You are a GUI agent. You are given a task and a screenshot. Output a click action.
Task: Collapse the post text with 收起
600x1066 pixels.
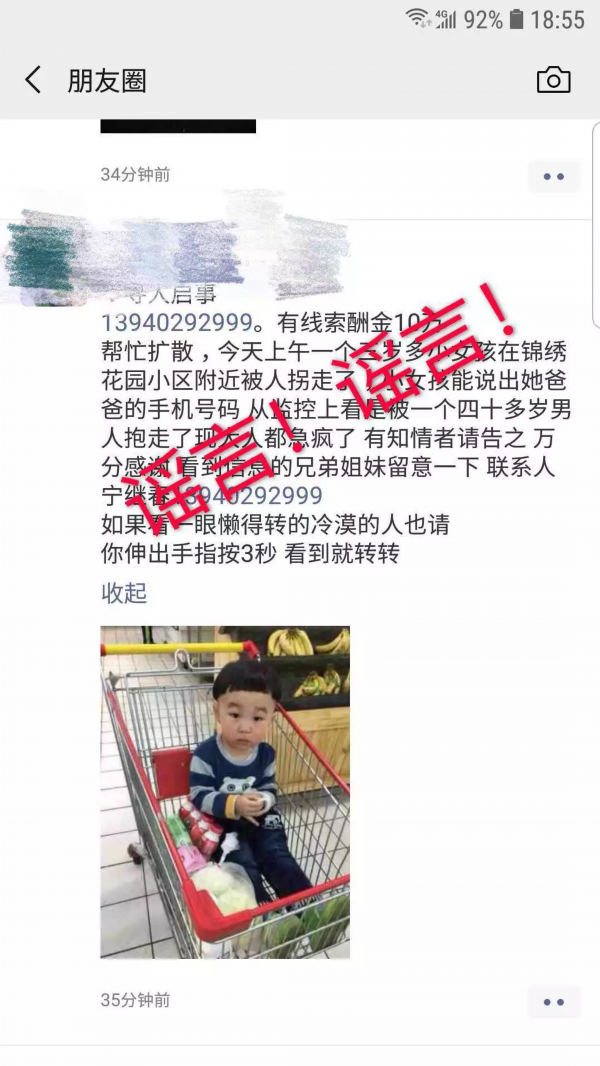(124, 593)
